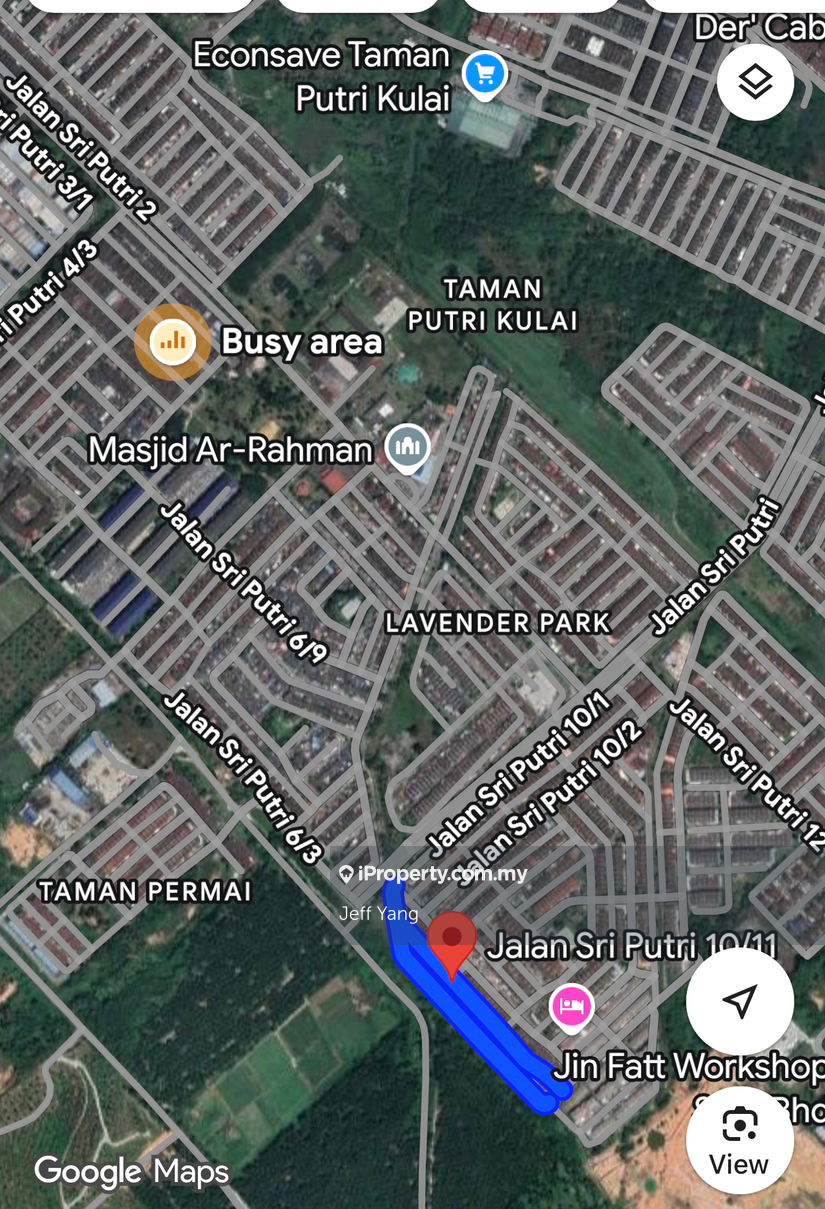The height and width of the screenshot is (1209, 825).
Task: Open the camera View button
Action: [739, 1138]
